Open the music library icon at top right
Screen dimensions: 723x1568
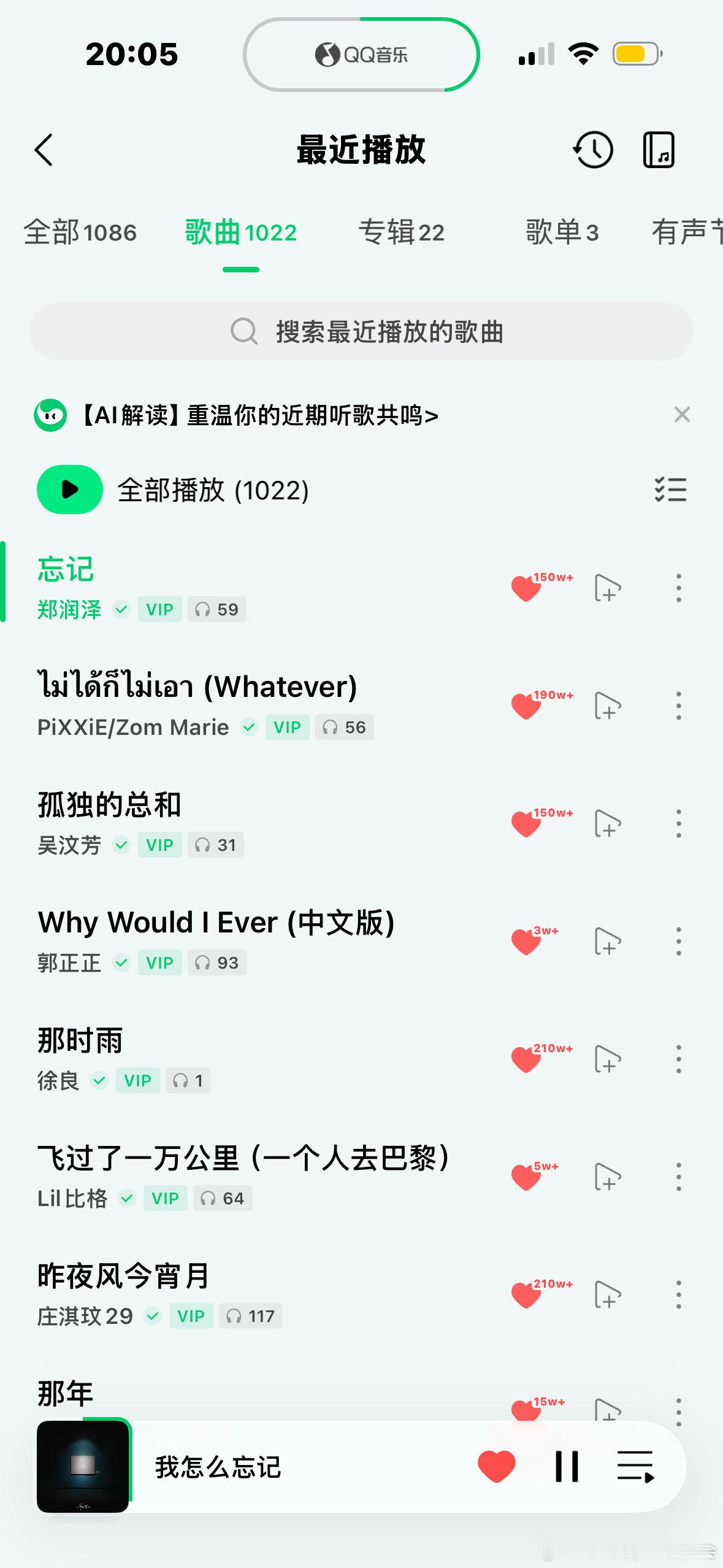click(659, 149)
